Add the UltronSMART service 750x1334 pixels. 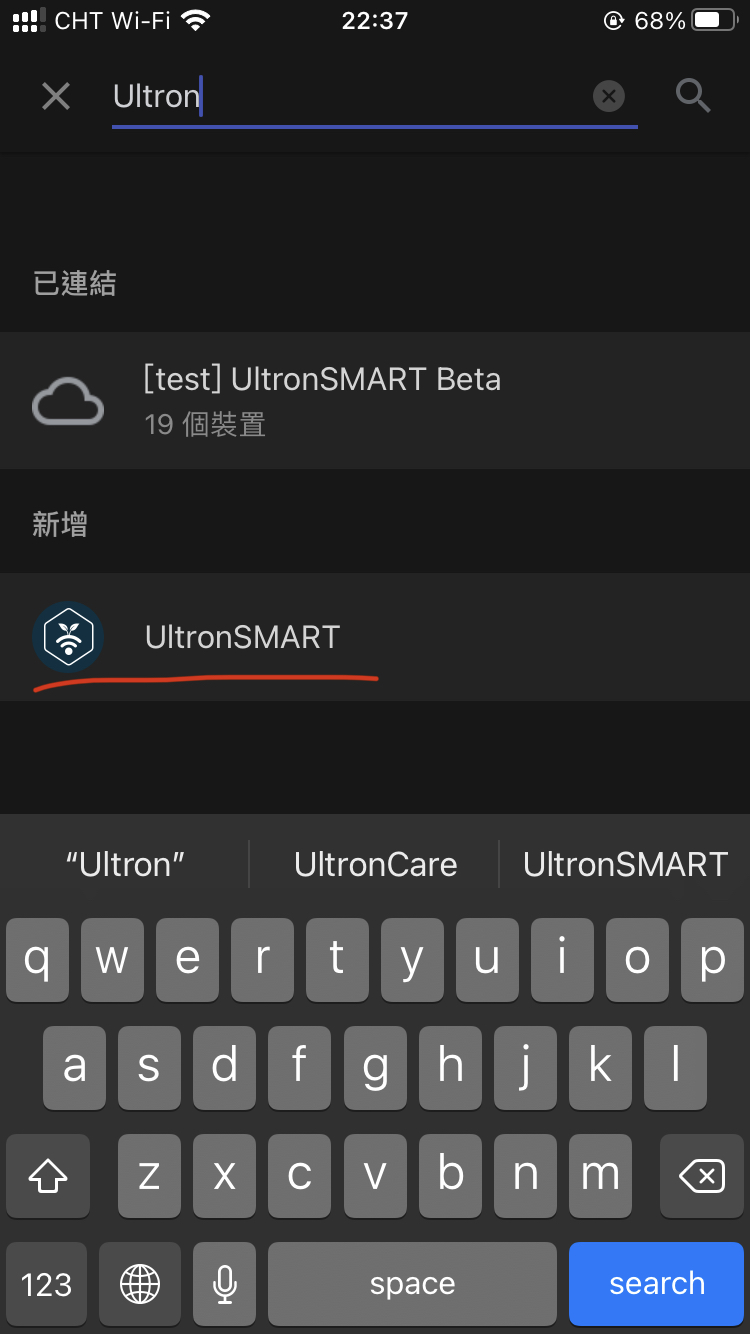(375, 637)
